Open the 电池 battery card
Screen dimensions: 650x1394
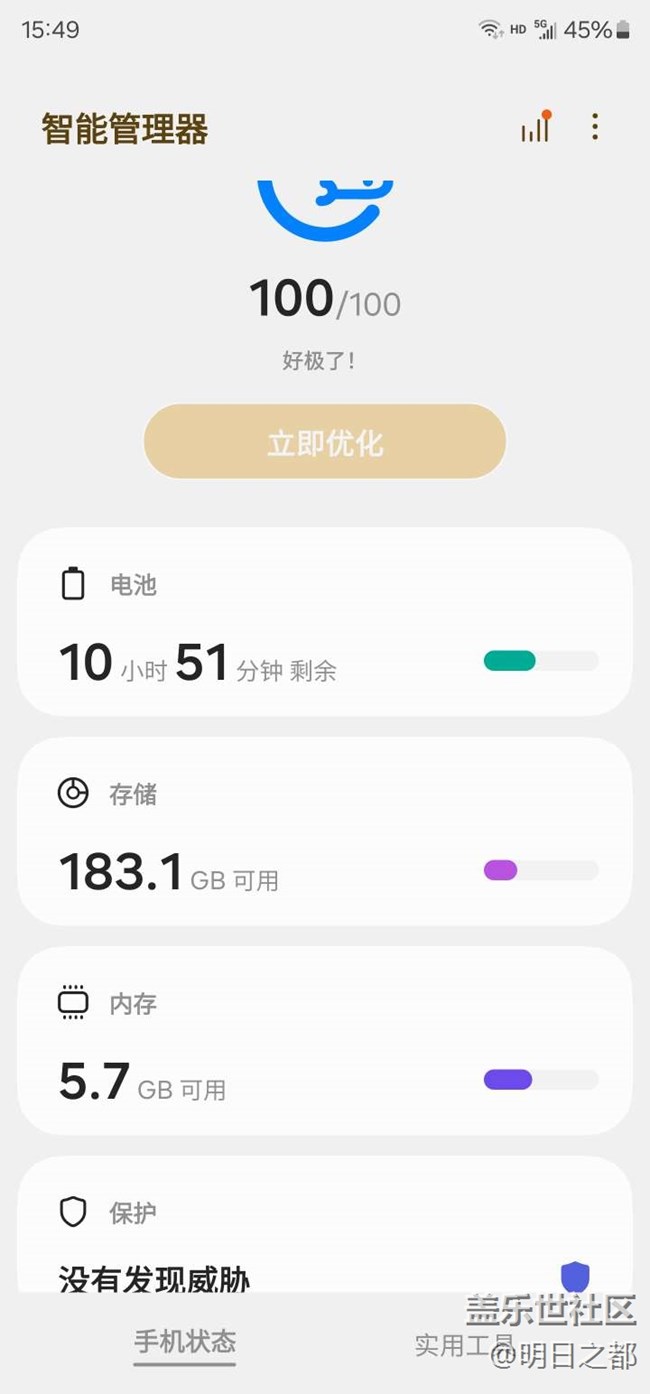coord(325,622)
